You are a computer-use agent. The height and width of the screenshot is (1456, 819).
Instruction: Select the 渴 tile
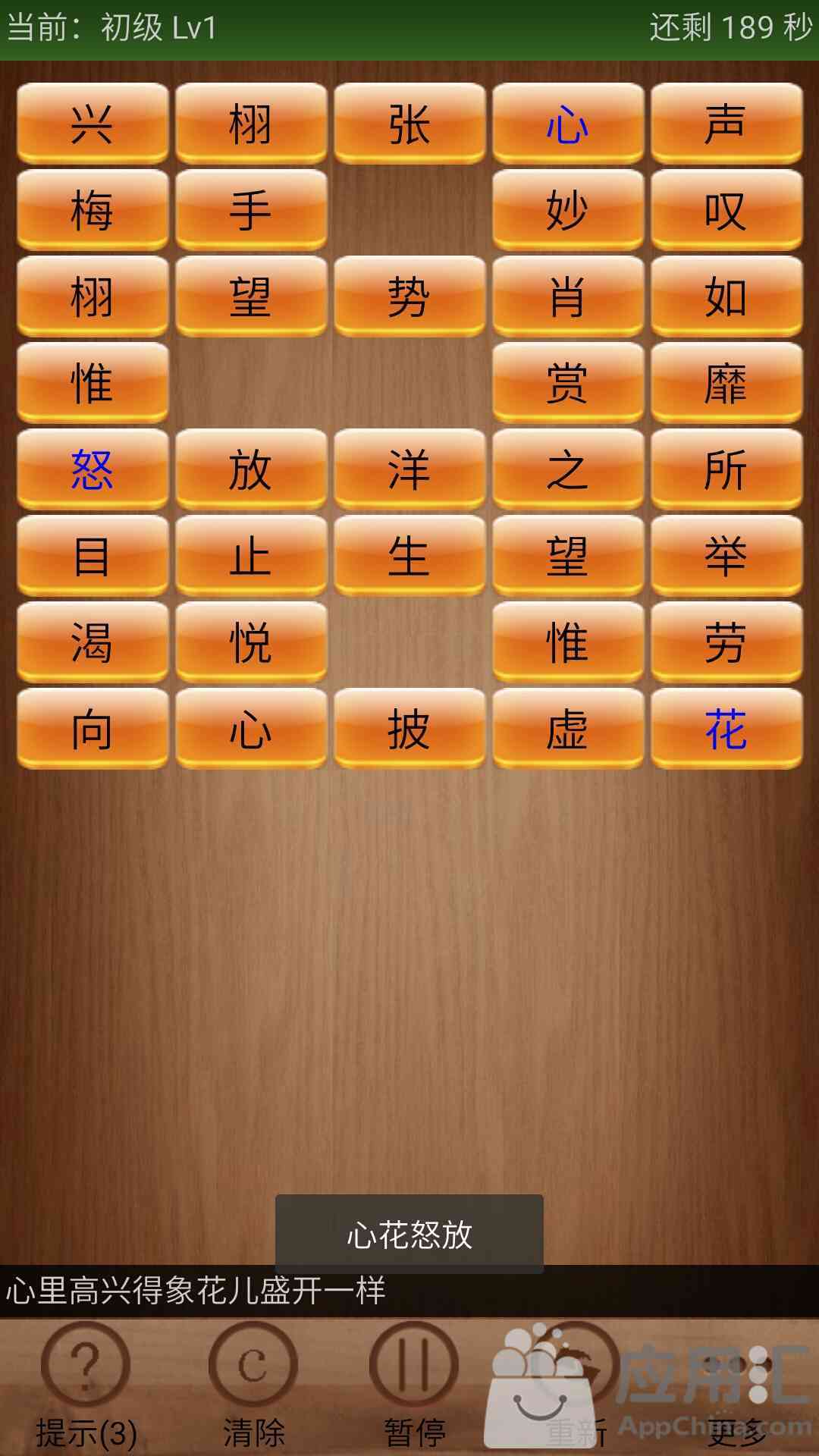point(93,642)
